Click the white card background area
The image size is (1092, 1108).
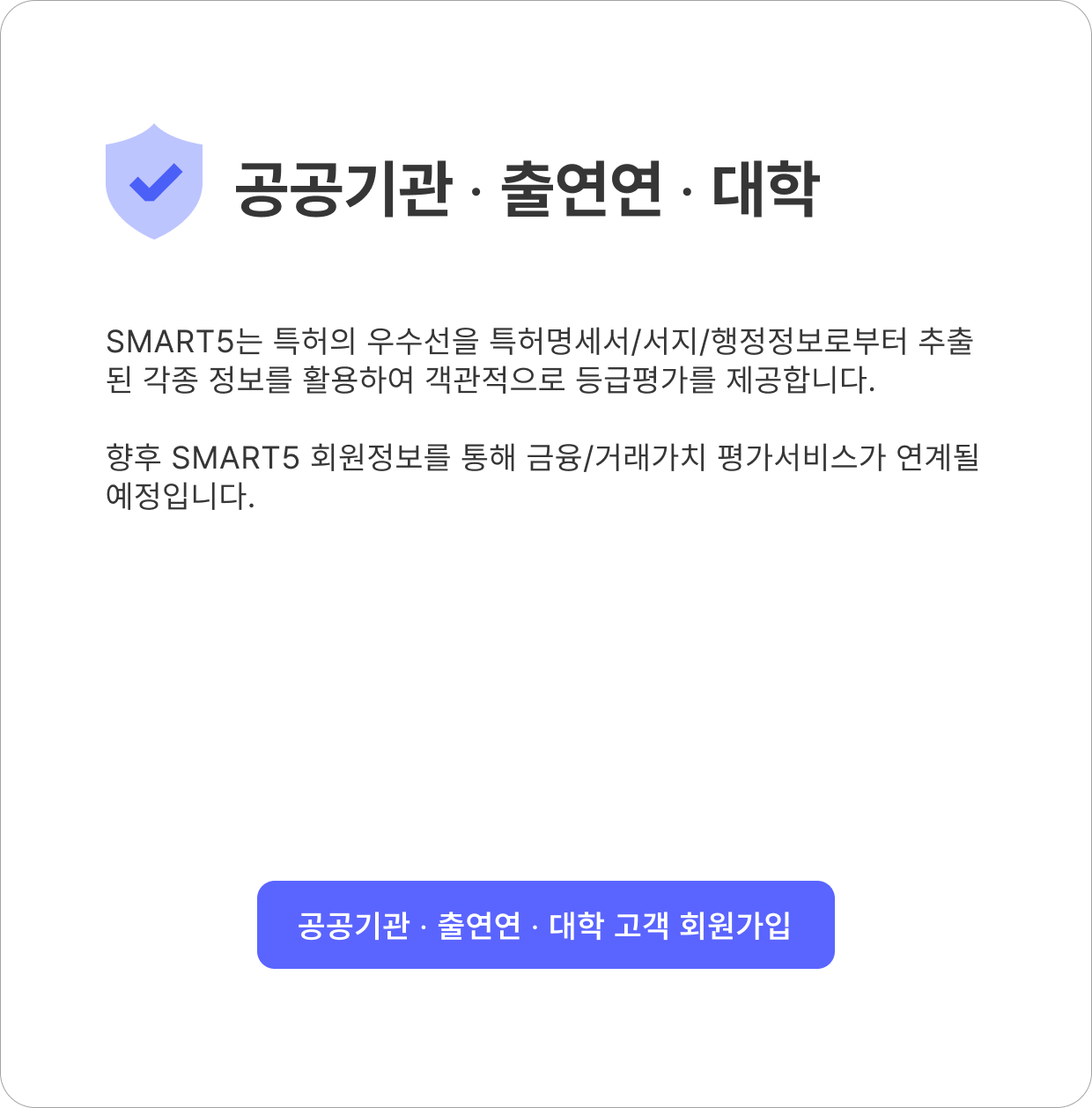click(x=546, y=705)
